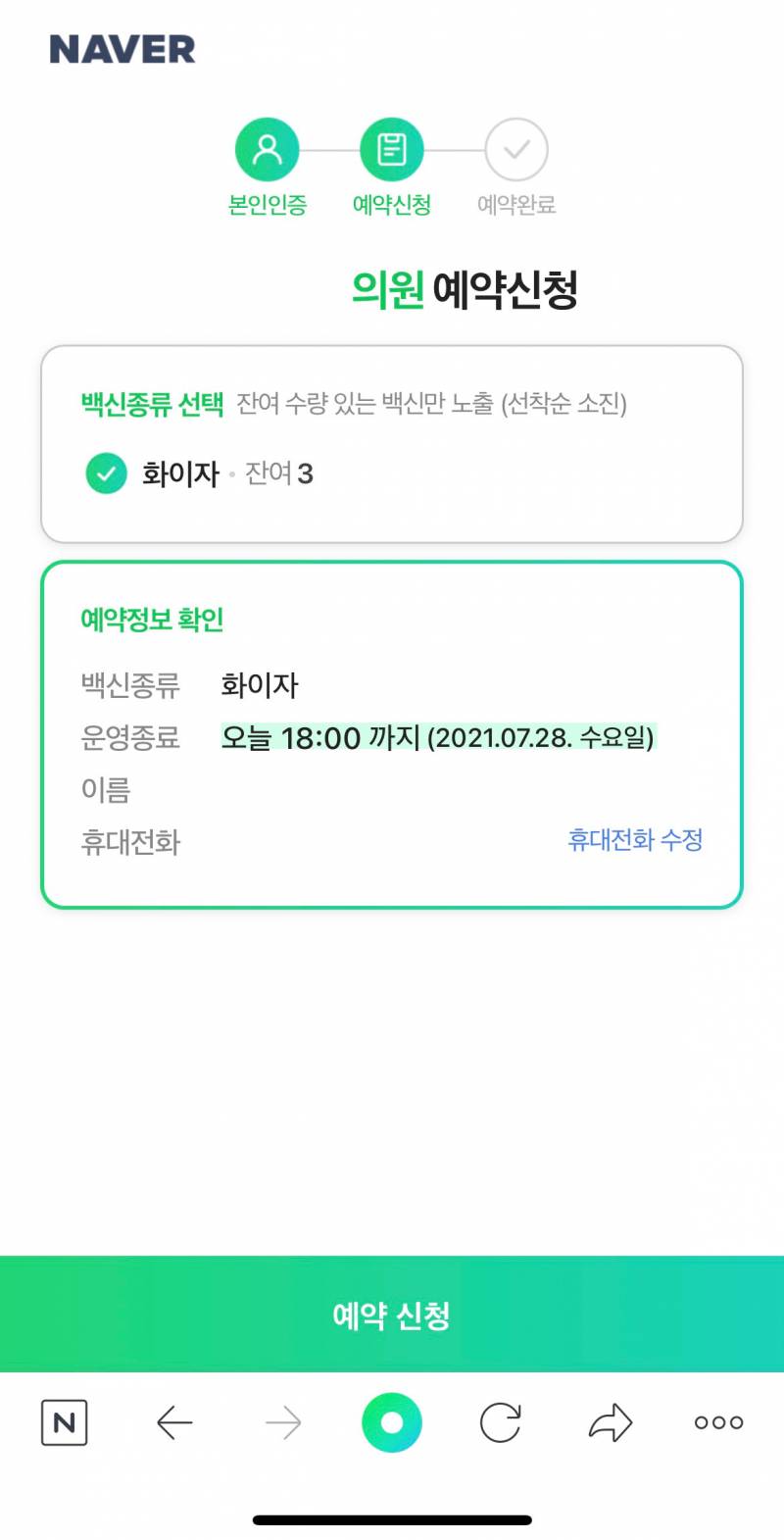
Task: Click the 백신종류 선택 card header
Action: [x=152, y=405]
